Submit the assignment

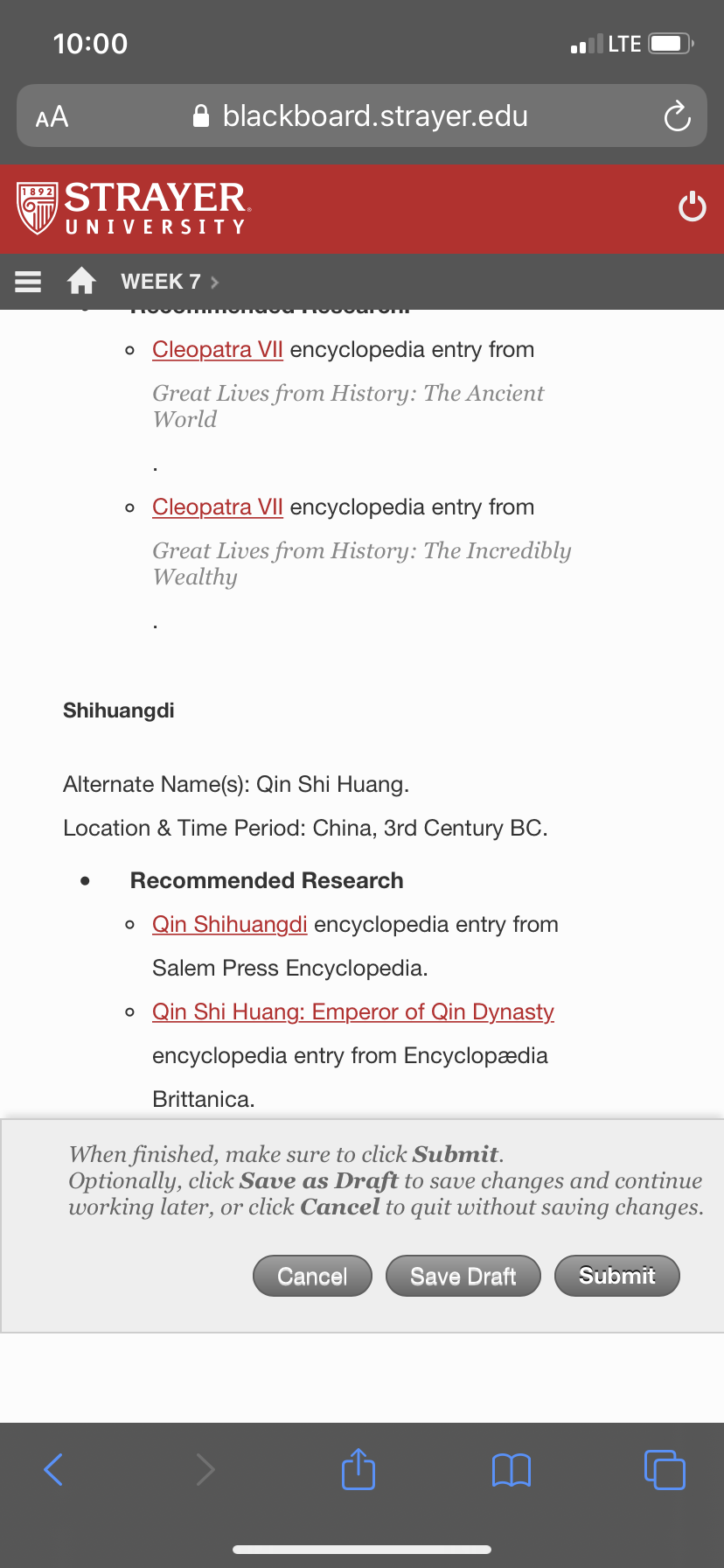[617, 1276]
